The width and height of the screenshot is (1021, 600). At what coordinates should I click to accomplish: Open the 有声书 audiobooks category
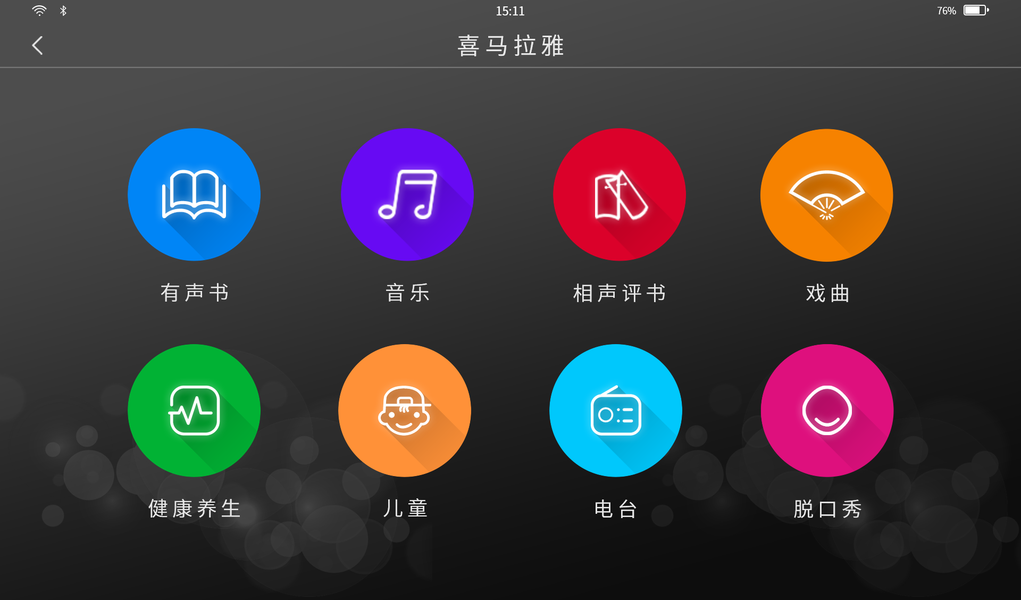pyautogui.click(x=194, y=194)
